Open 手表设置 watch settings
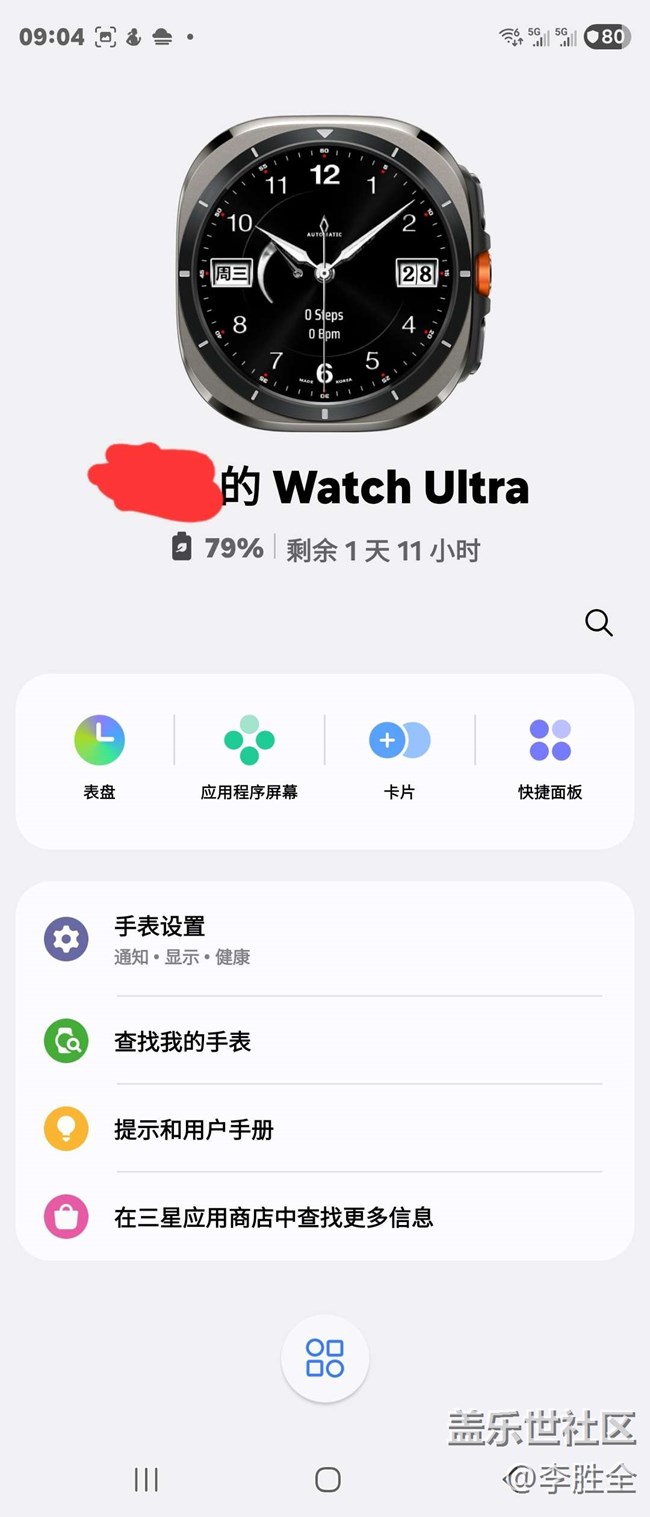This screenshot has width=650, height=1517. coord(324,940)
